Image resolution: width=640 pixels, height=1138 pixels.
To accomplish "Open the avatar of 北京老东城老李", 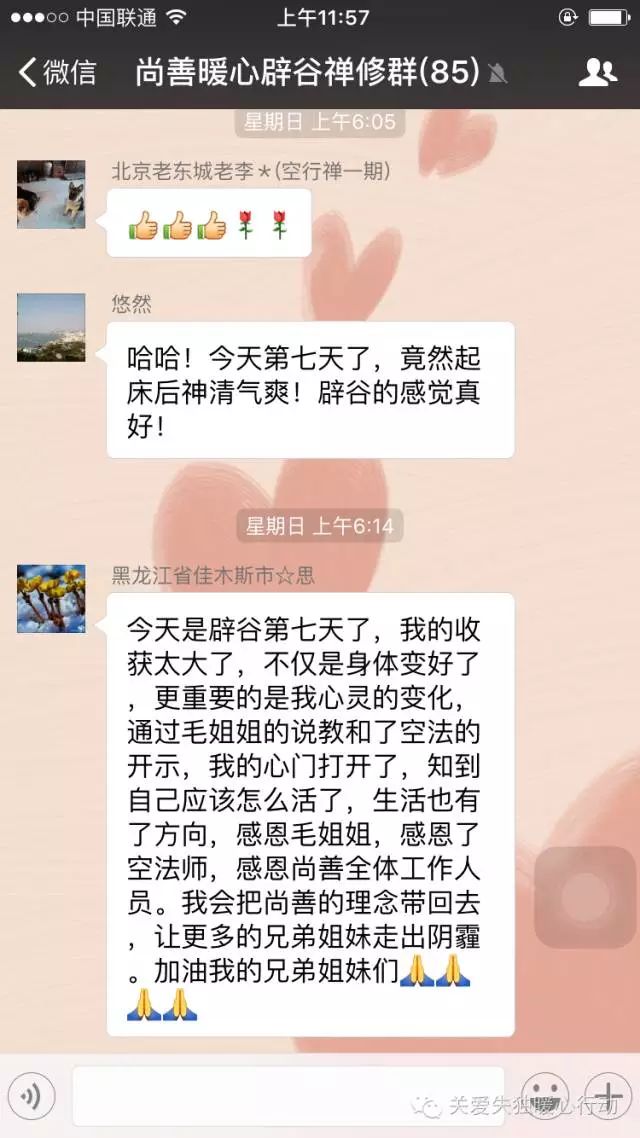I will [x=51, y=194].
